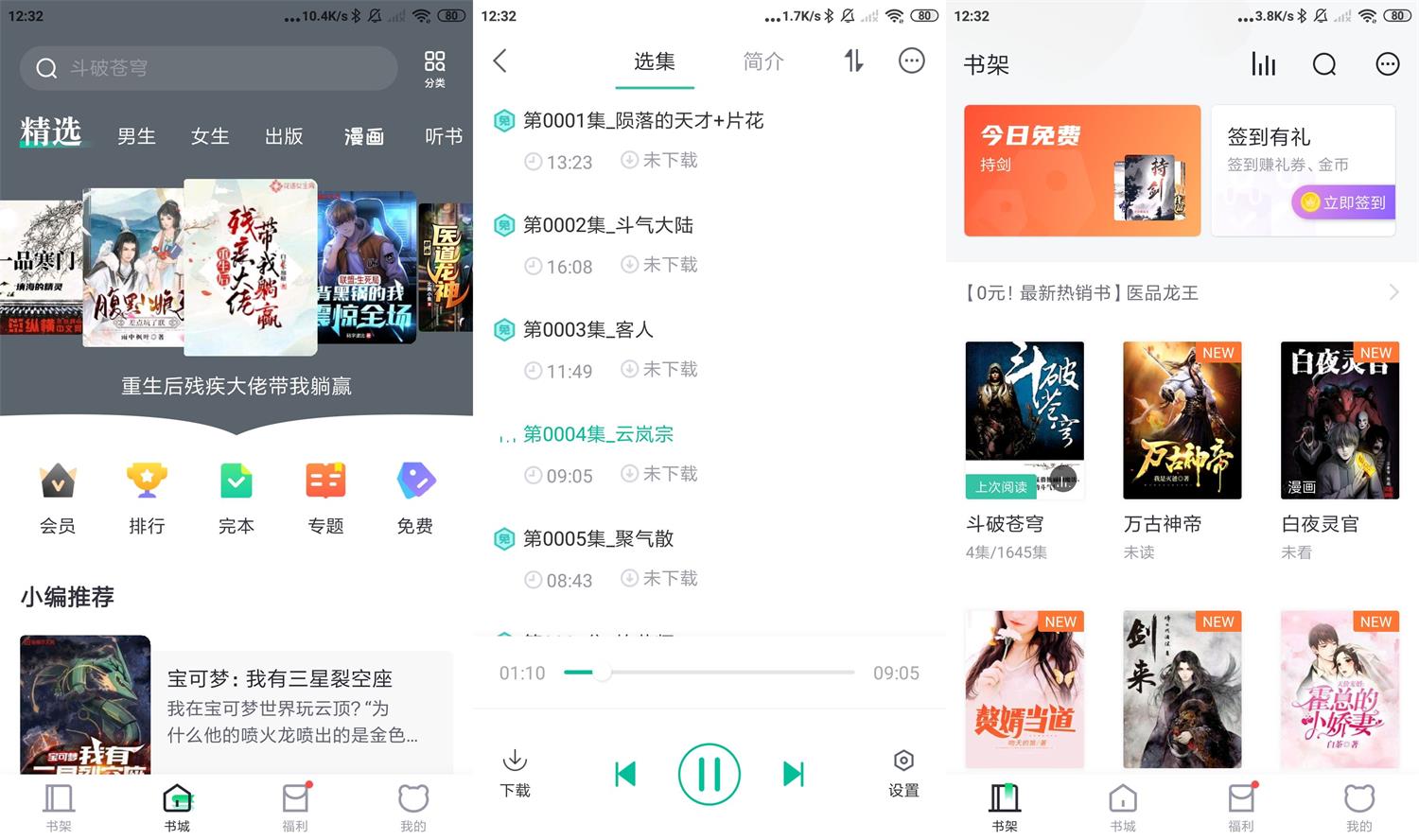Open the 分类 categories icon
Screen dimensions: 1419x840
[434, 69]
